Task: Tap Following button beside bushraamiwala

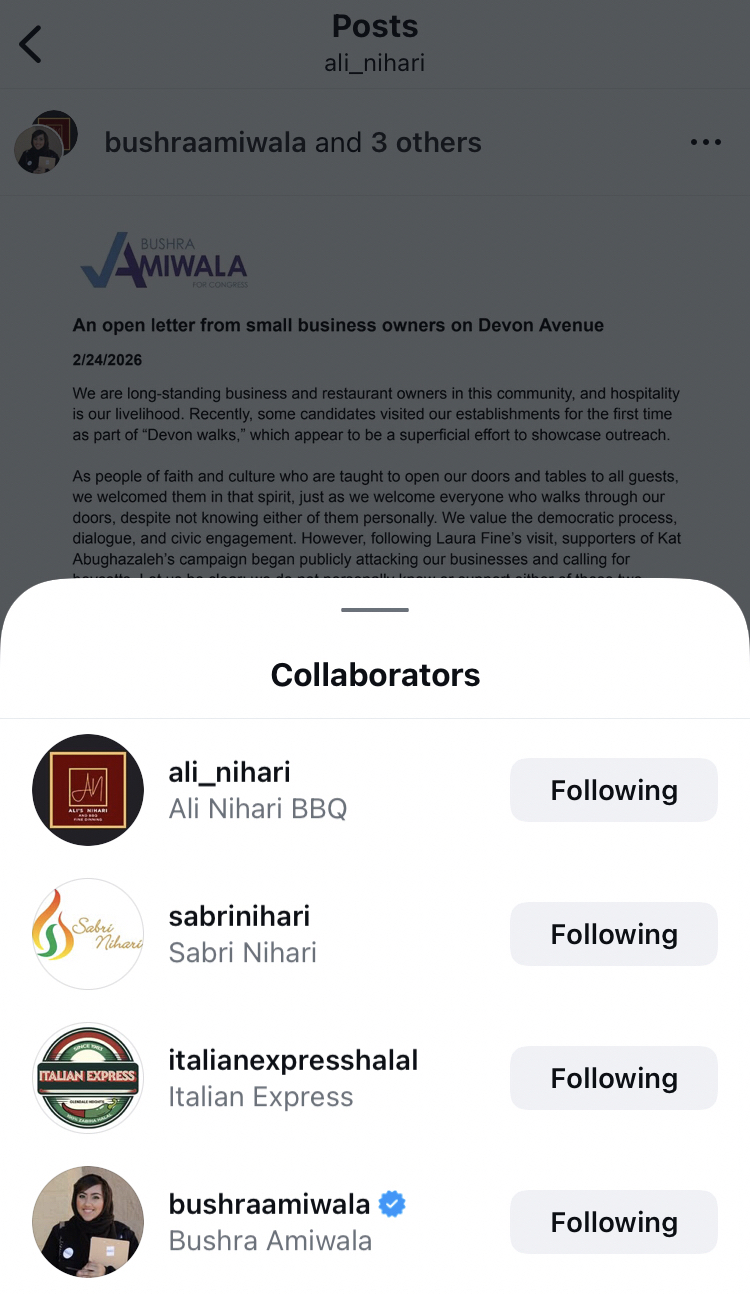Action: [x=613, y=1222]
